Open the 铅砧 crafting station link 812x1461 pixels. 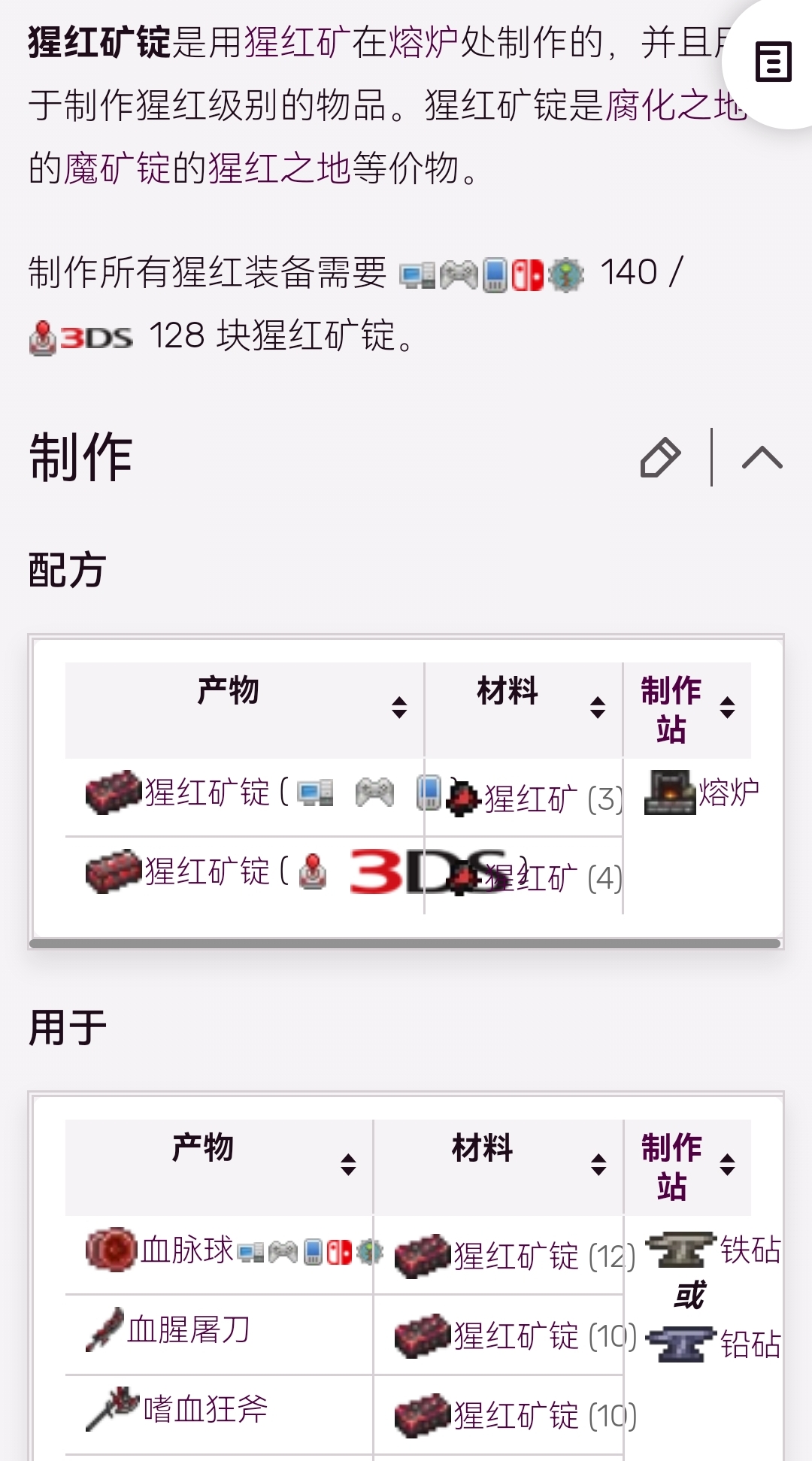tap(750, 1345)
